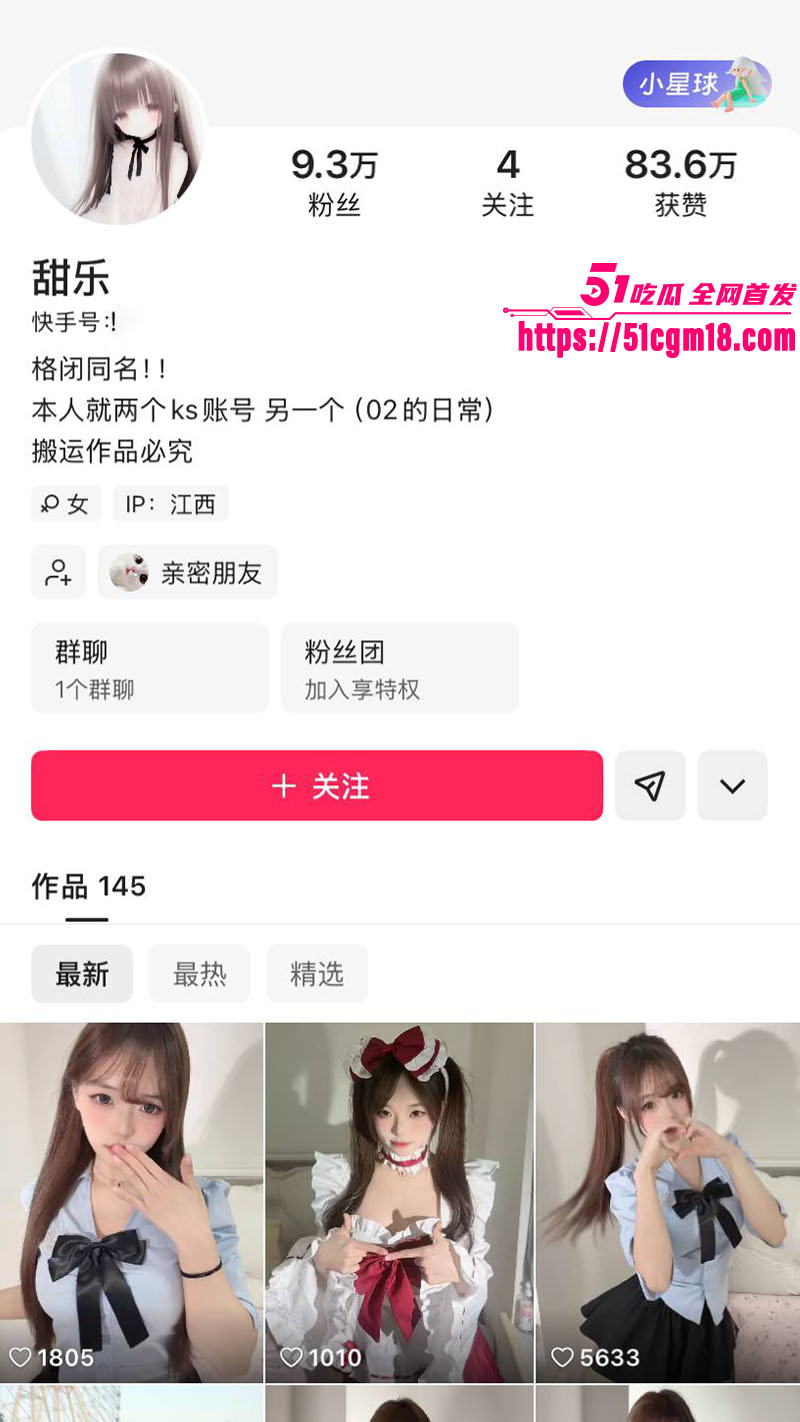Open the video with 1805 likes
This screenshot has width=800, height=1422.
[131, 1200]
